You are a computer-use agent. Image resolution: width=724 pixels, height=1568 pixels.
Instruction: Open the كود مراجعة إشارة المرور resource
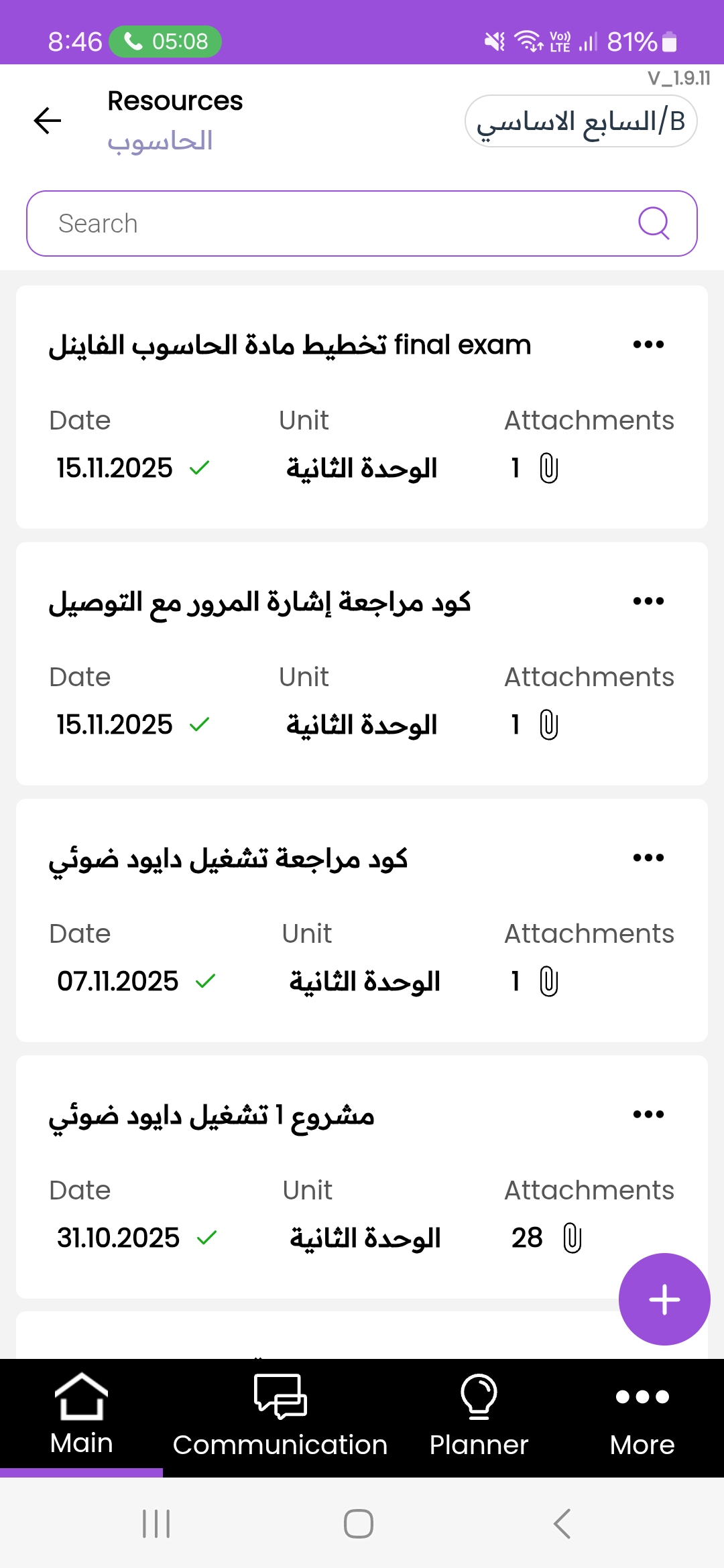pyautogui.click(x=259, y=602)
